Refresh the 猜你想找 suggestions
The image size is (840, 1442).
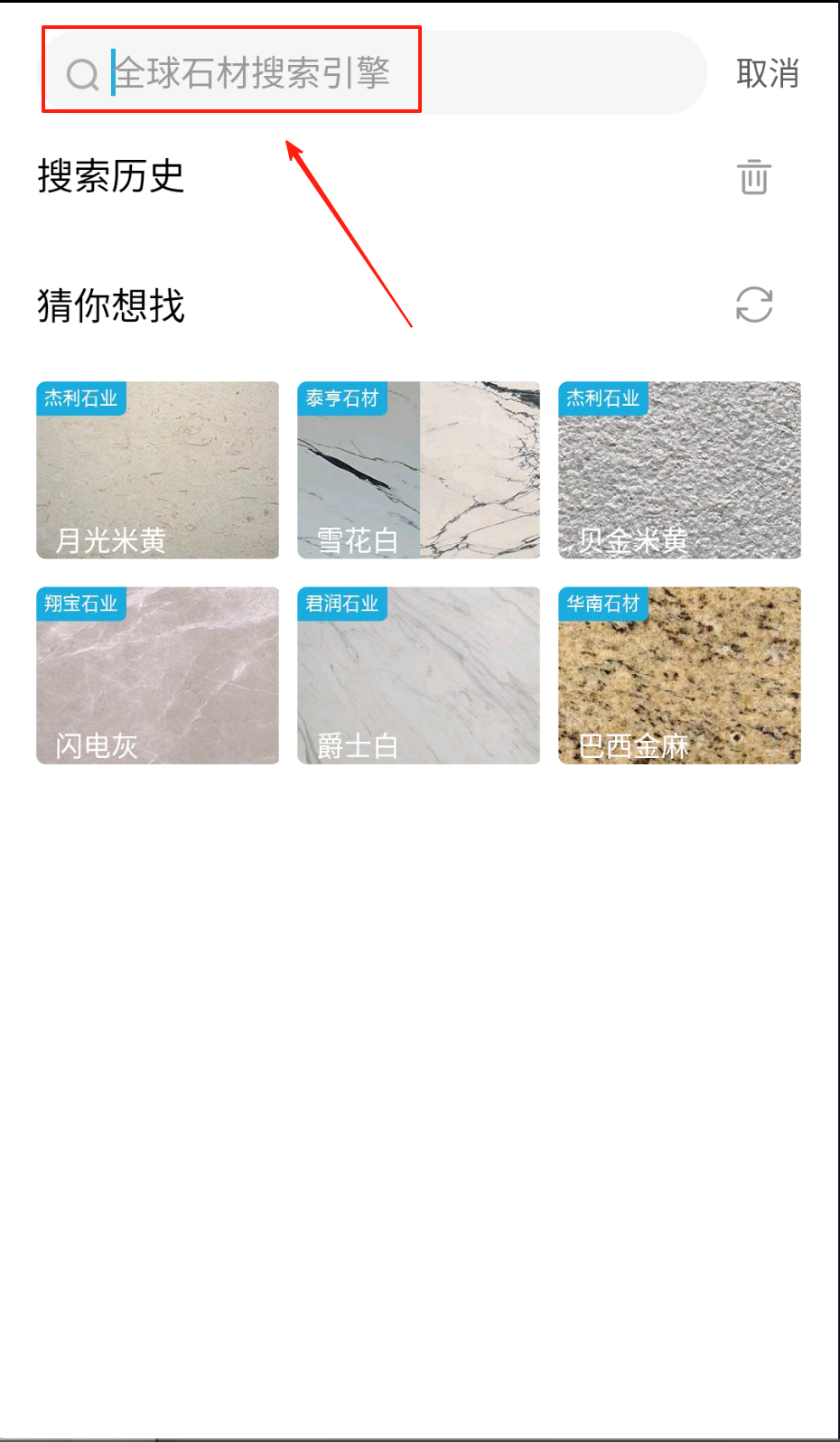753,304
